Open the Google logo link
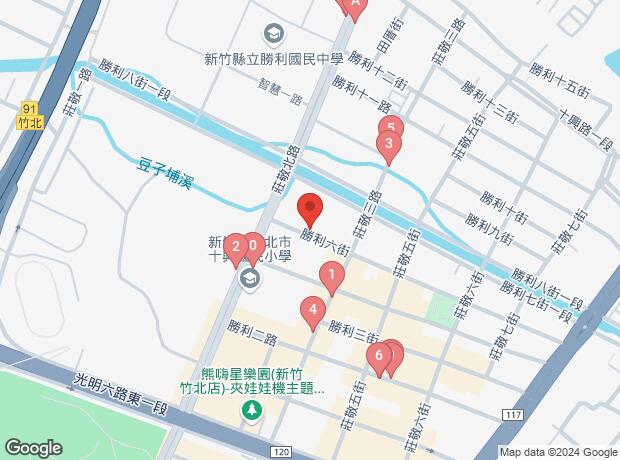The image size is (620, 460). pos(33,447)
